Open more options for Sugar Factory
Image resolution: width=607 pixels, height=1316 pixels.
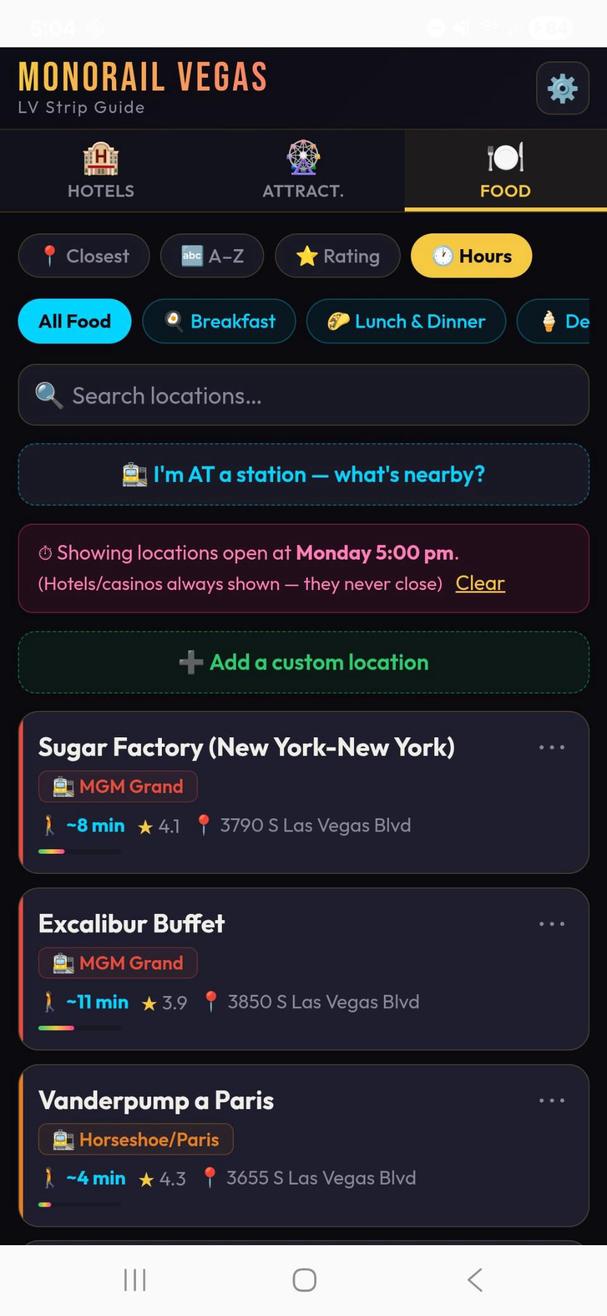[x=552, y=747]
